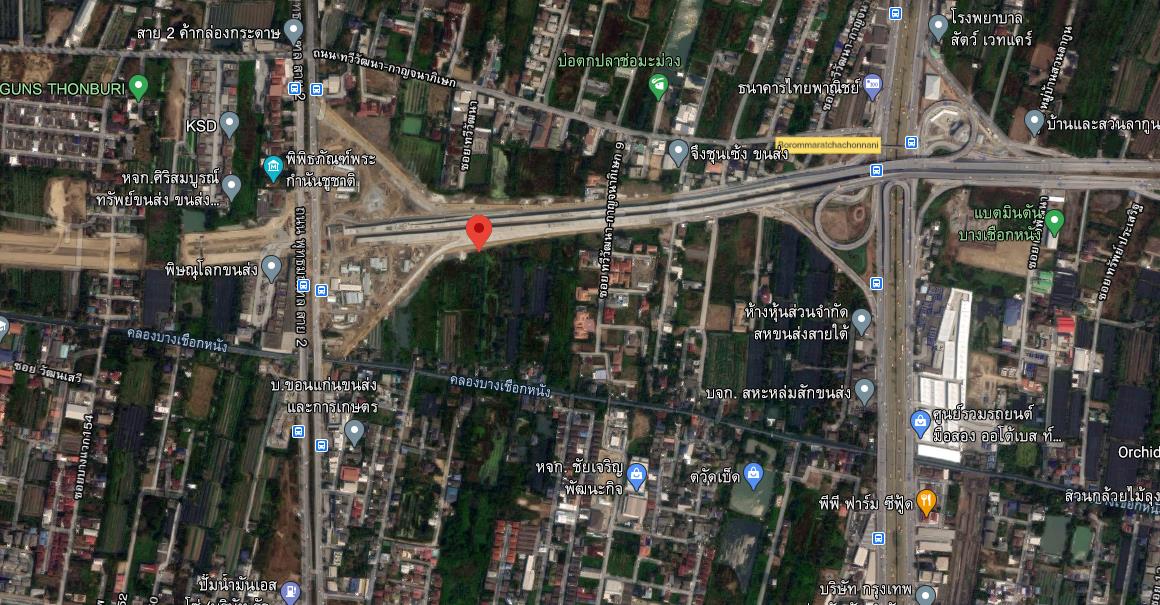Open the บ.ขอนแก่นขนส่งและการเกษตร marker
This screenshot has width=1160, height=605.
coord(354,432)
